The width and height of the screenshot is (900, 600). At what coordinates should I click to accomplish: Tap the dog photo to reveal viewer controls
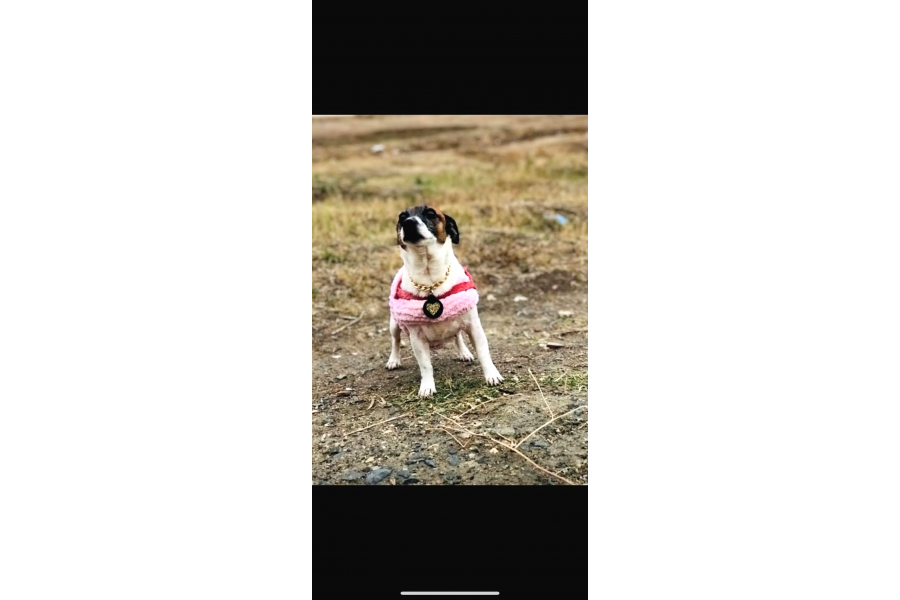pyautogui.click(x=449, y=300)
